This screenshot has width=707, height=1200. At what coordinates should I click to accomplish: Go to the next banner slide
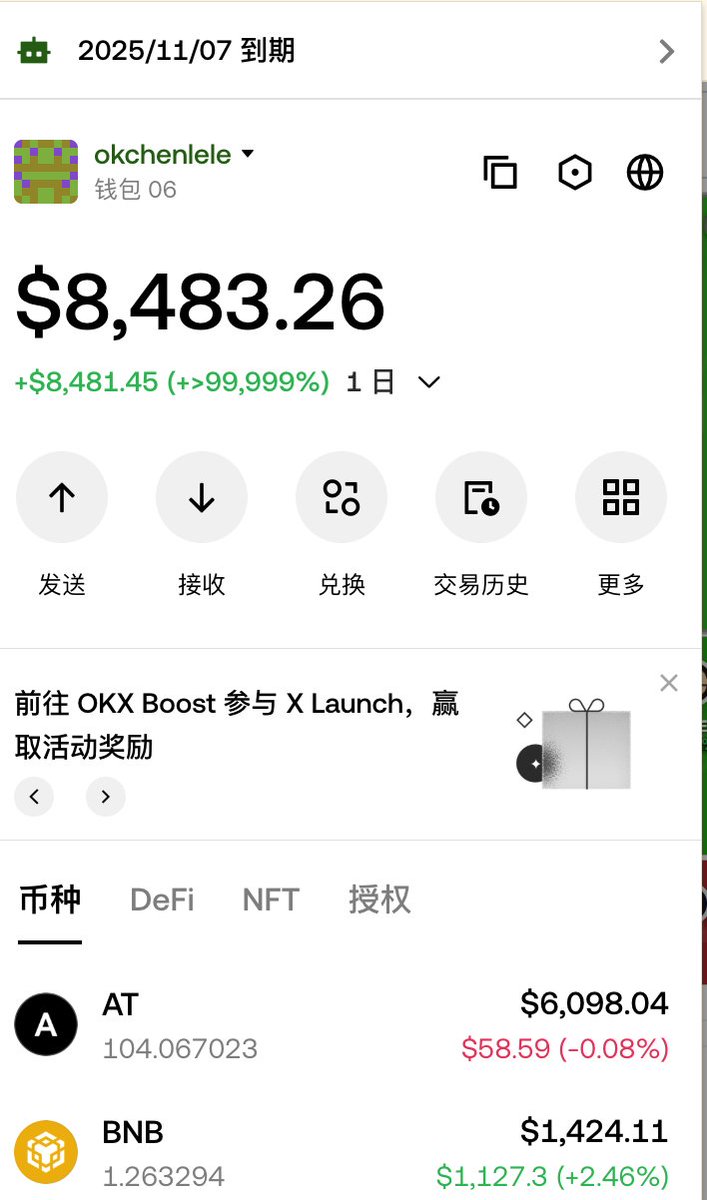point(106,797)
